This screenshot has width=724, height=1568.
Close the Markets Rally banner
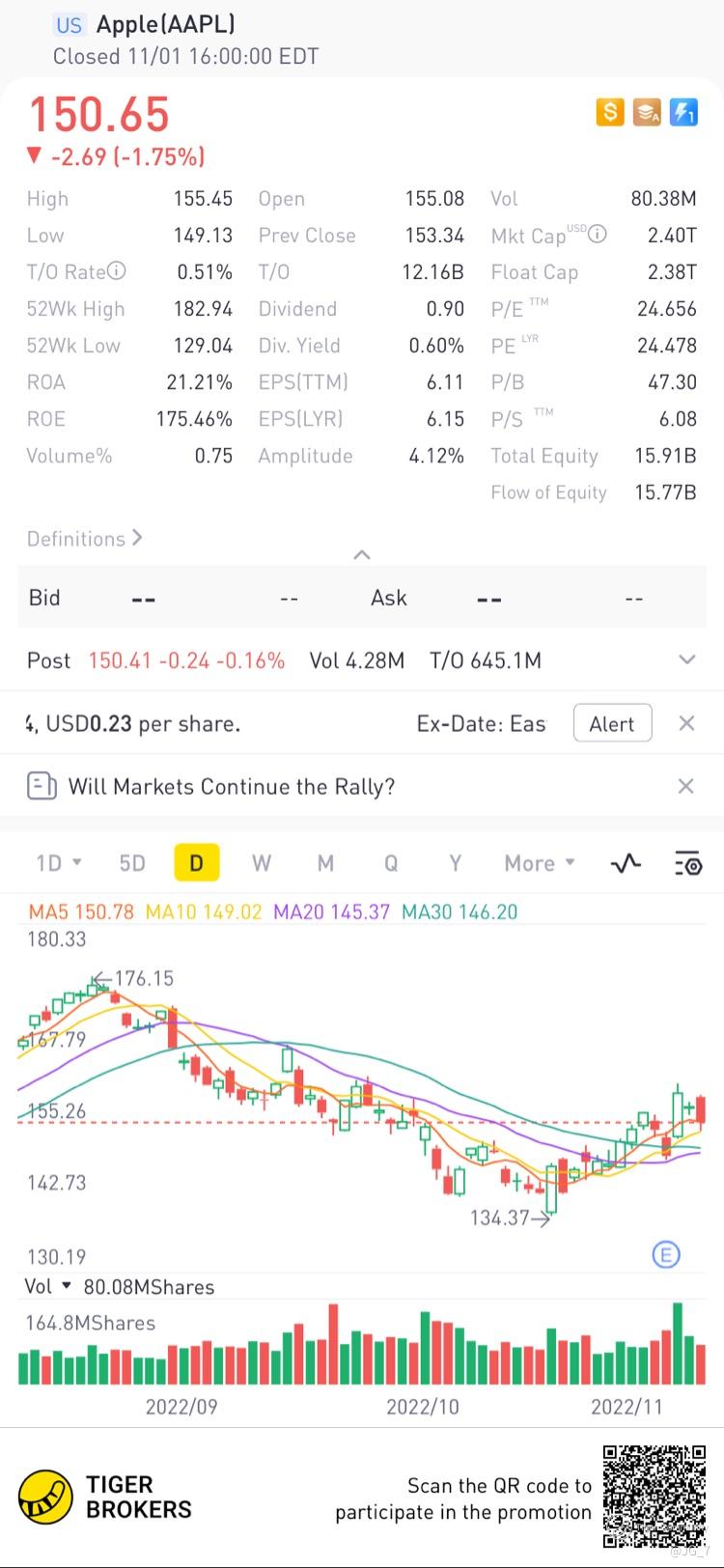[x=685, y=787]
